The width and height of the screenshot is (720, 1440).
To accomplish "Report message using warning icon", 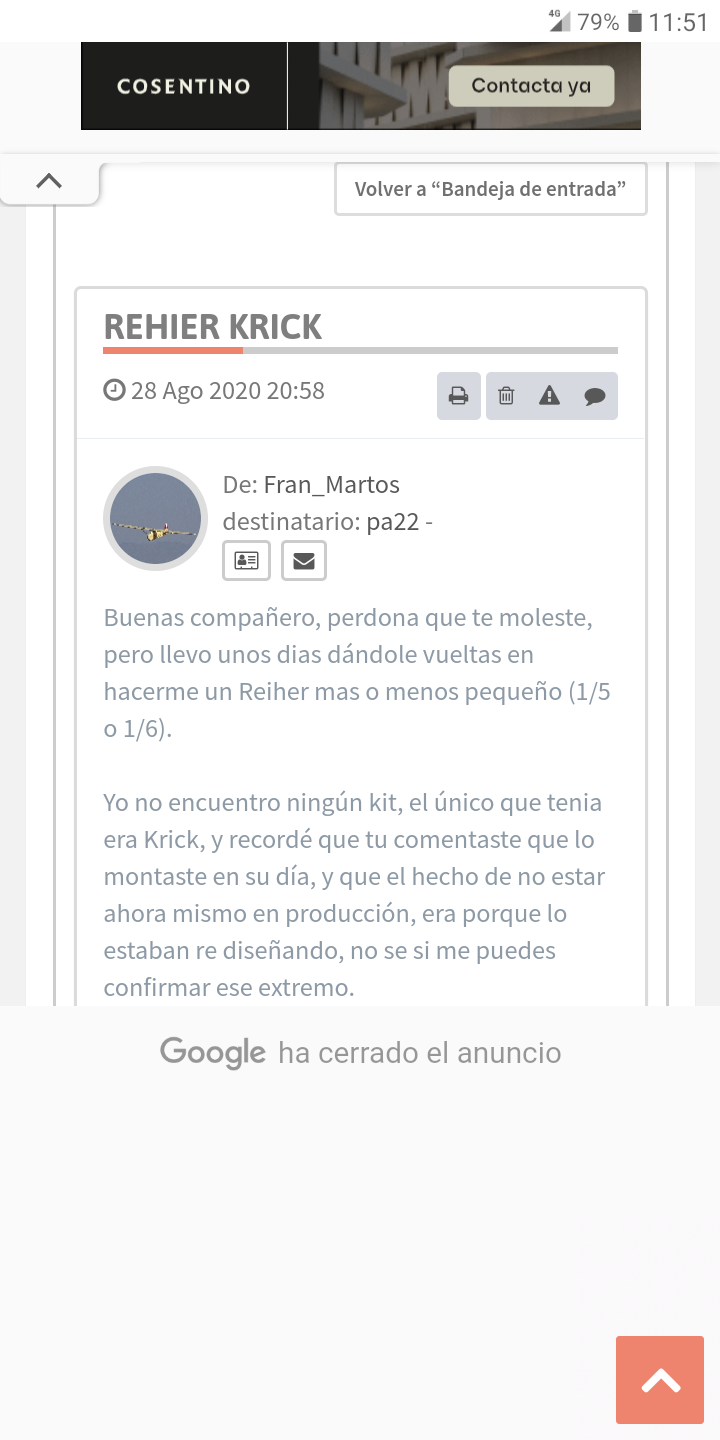I will 550,396.
